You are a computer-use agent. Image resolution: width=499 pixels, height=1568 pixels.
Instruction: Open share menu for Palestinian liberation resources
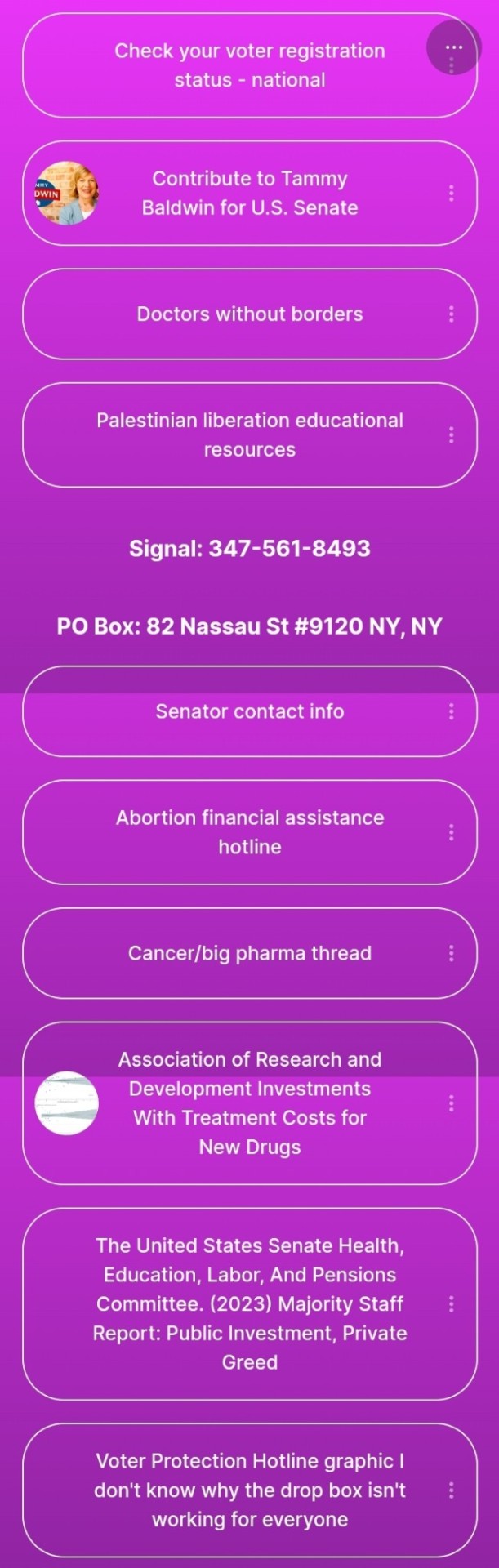click(451, 435)
